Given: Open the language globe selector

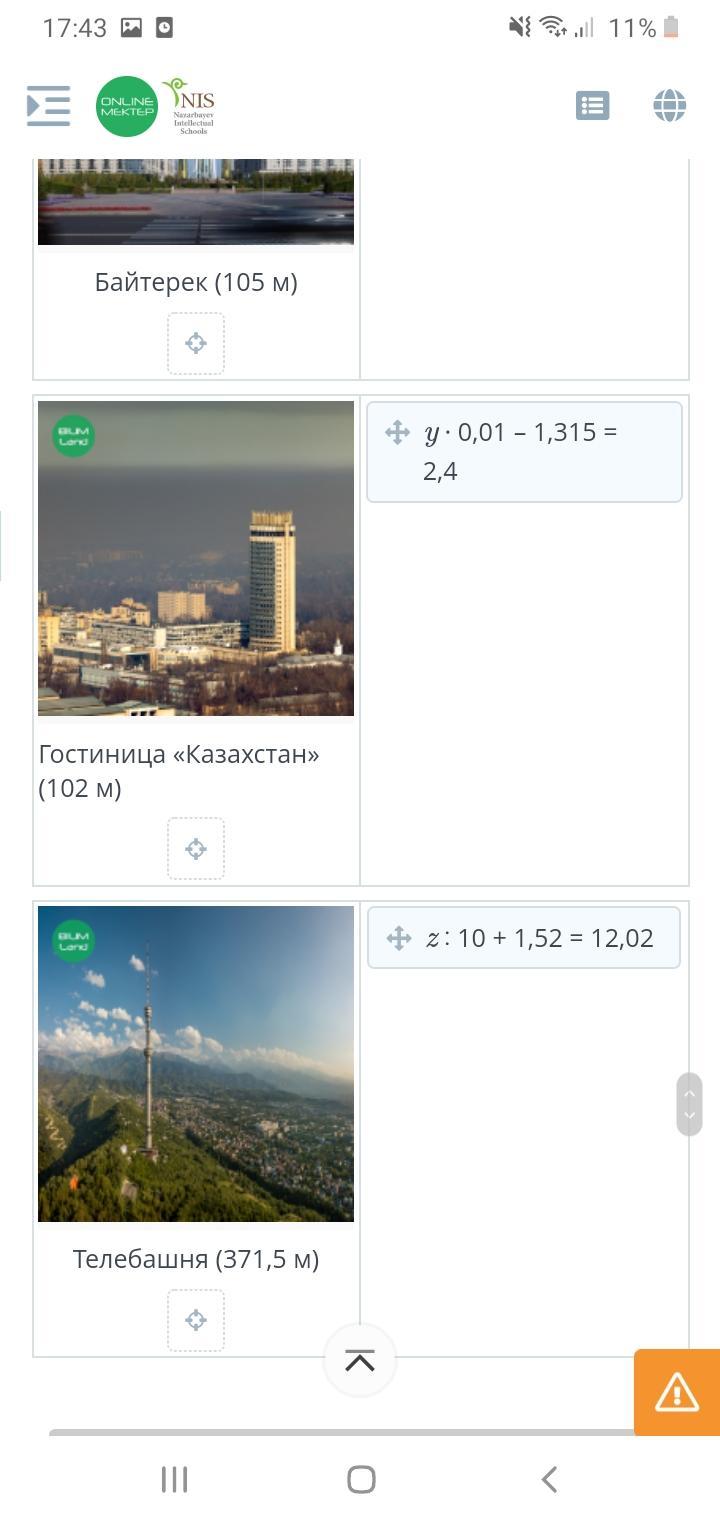Looking at the screenshot, I should [669, 105].
